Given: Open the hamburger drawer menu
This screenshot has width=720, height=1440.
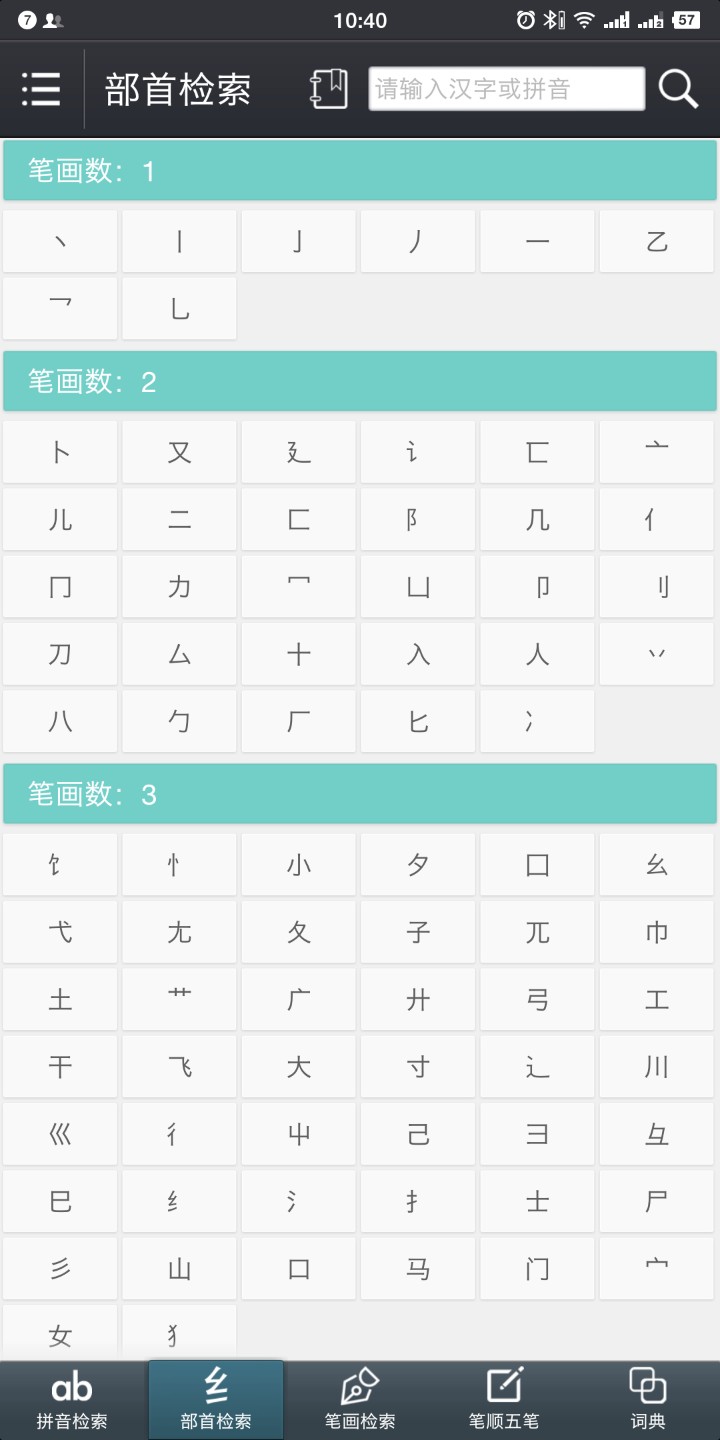Looking at the screenshot, I should [41, 89].
